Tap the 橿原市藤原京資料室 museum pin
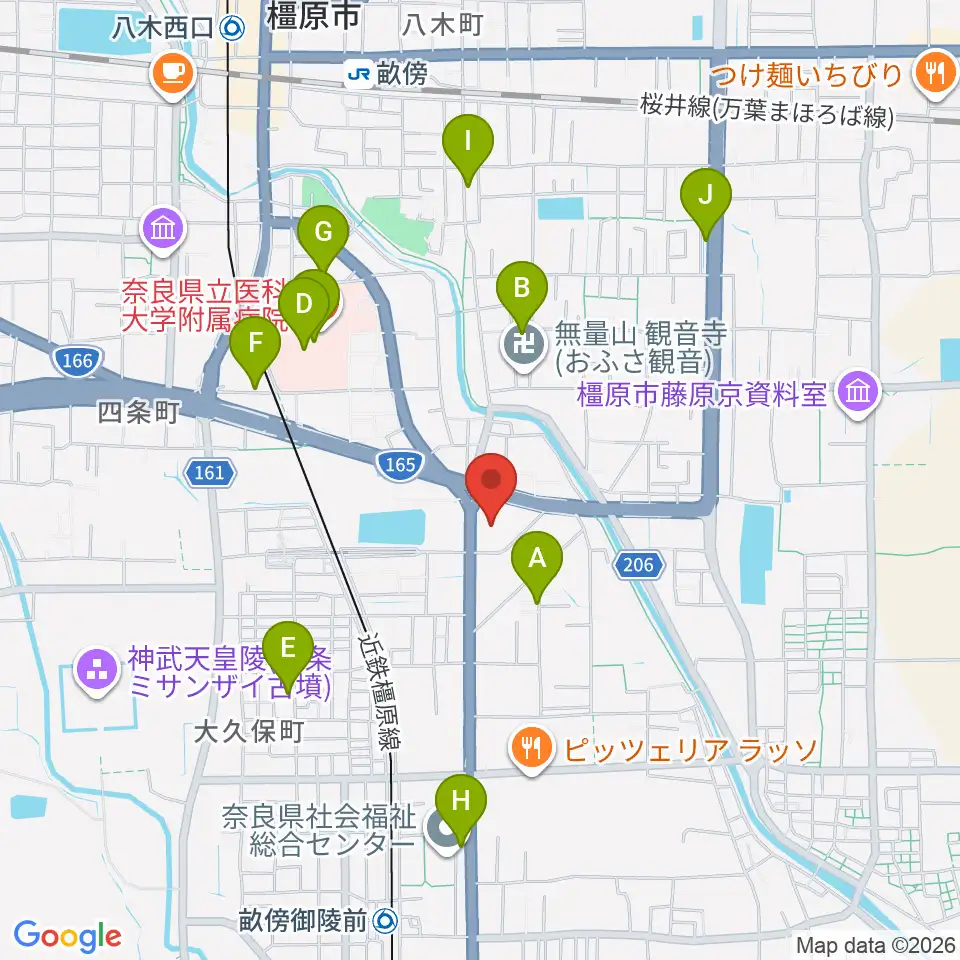 click(x=858, y=393)
